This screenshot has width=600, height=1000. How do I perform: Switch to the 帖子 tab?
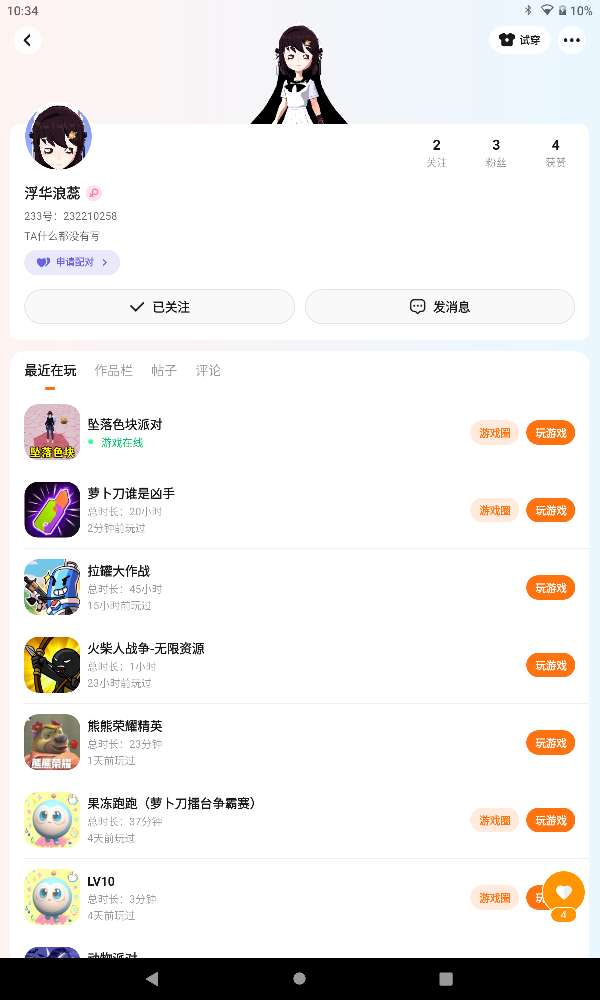pyautogui.click(x=164, y=370)
